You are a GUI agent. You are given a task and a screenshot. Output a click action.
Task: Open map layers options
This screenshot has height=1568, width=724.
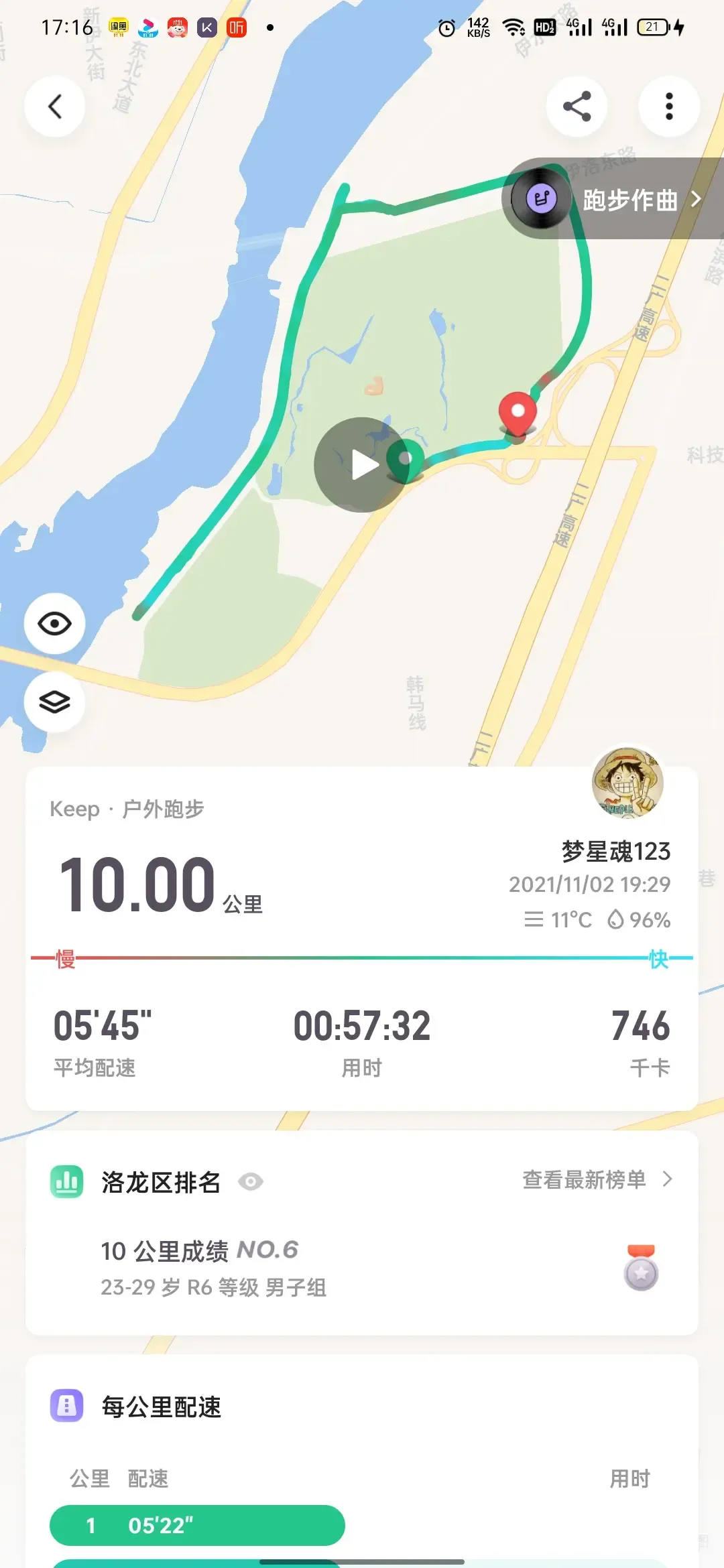tap(55, 702)
